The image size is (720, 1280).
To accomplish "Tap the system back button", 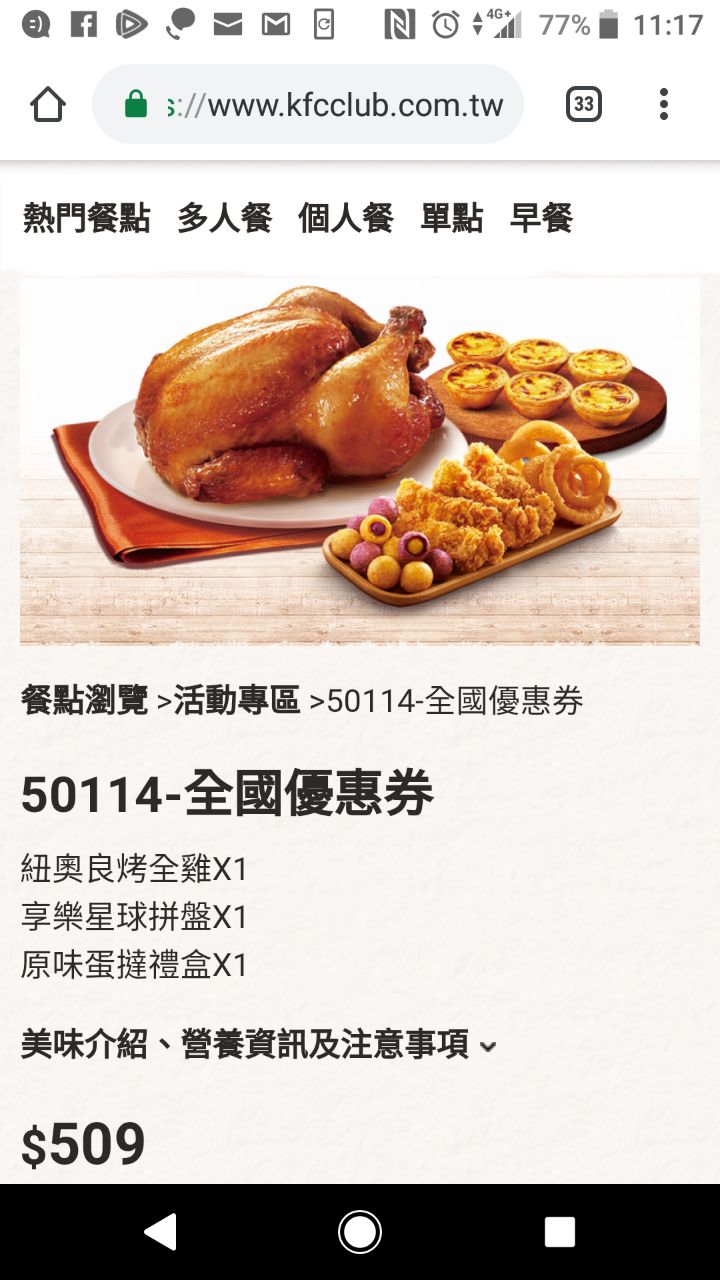I will click(x=160, y=1232).
